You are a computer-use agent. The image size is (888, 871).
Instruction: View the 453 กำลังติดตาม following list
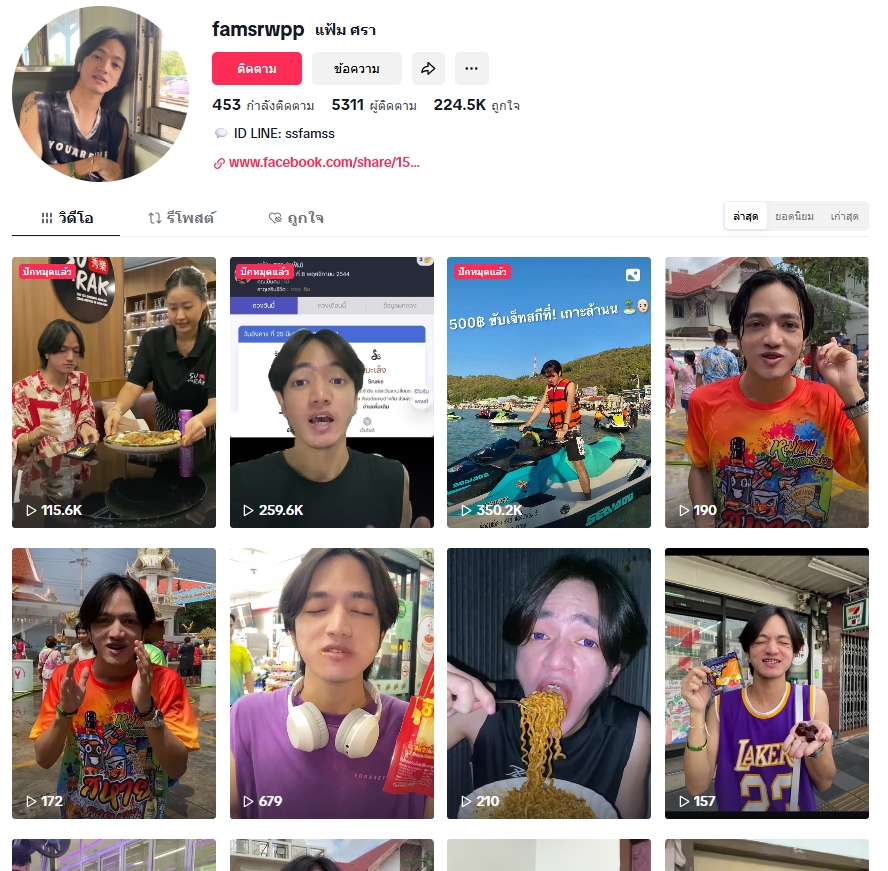(263, 105)
